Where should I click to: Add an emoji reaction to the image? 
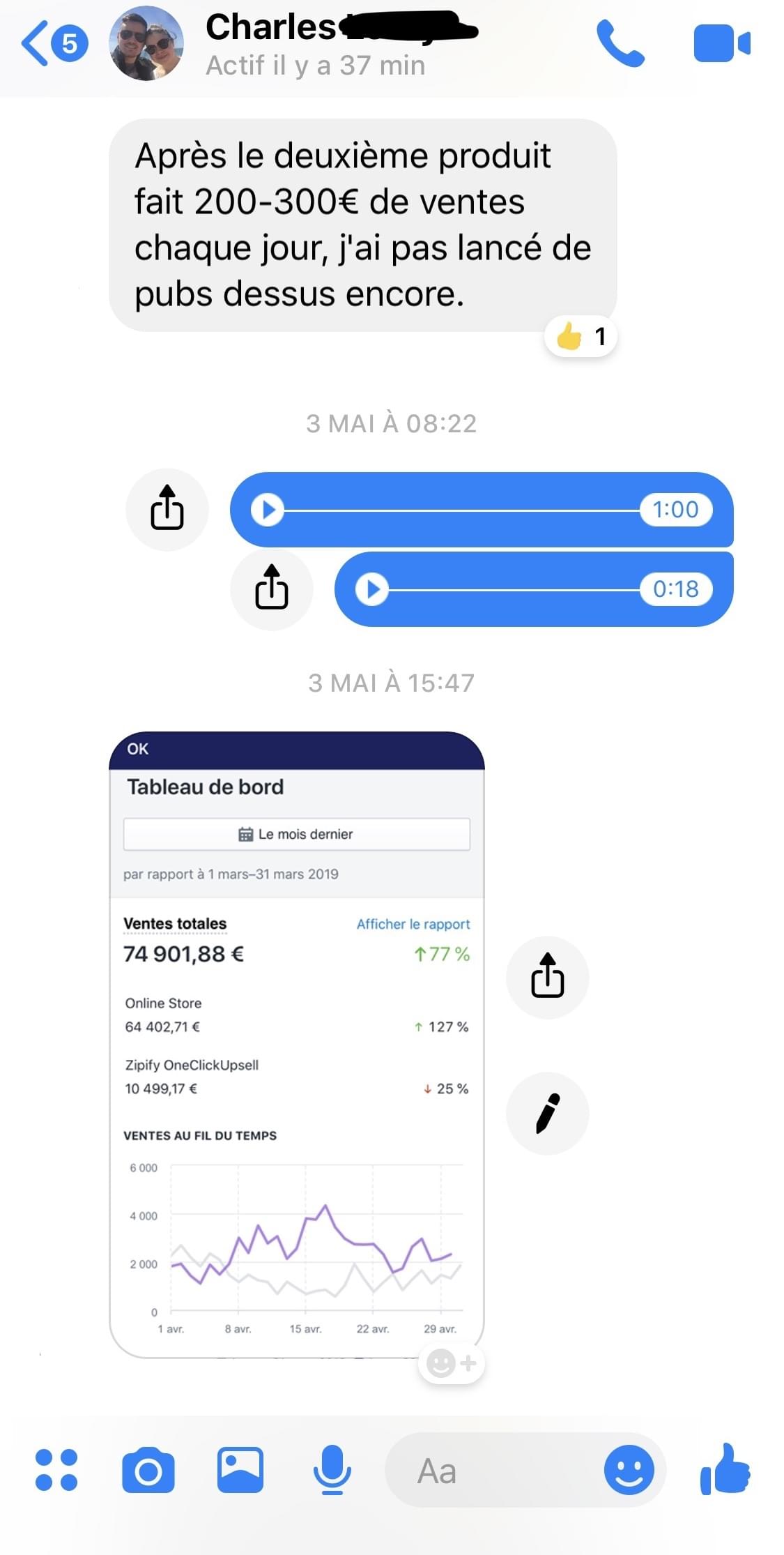pos(451,1363)
